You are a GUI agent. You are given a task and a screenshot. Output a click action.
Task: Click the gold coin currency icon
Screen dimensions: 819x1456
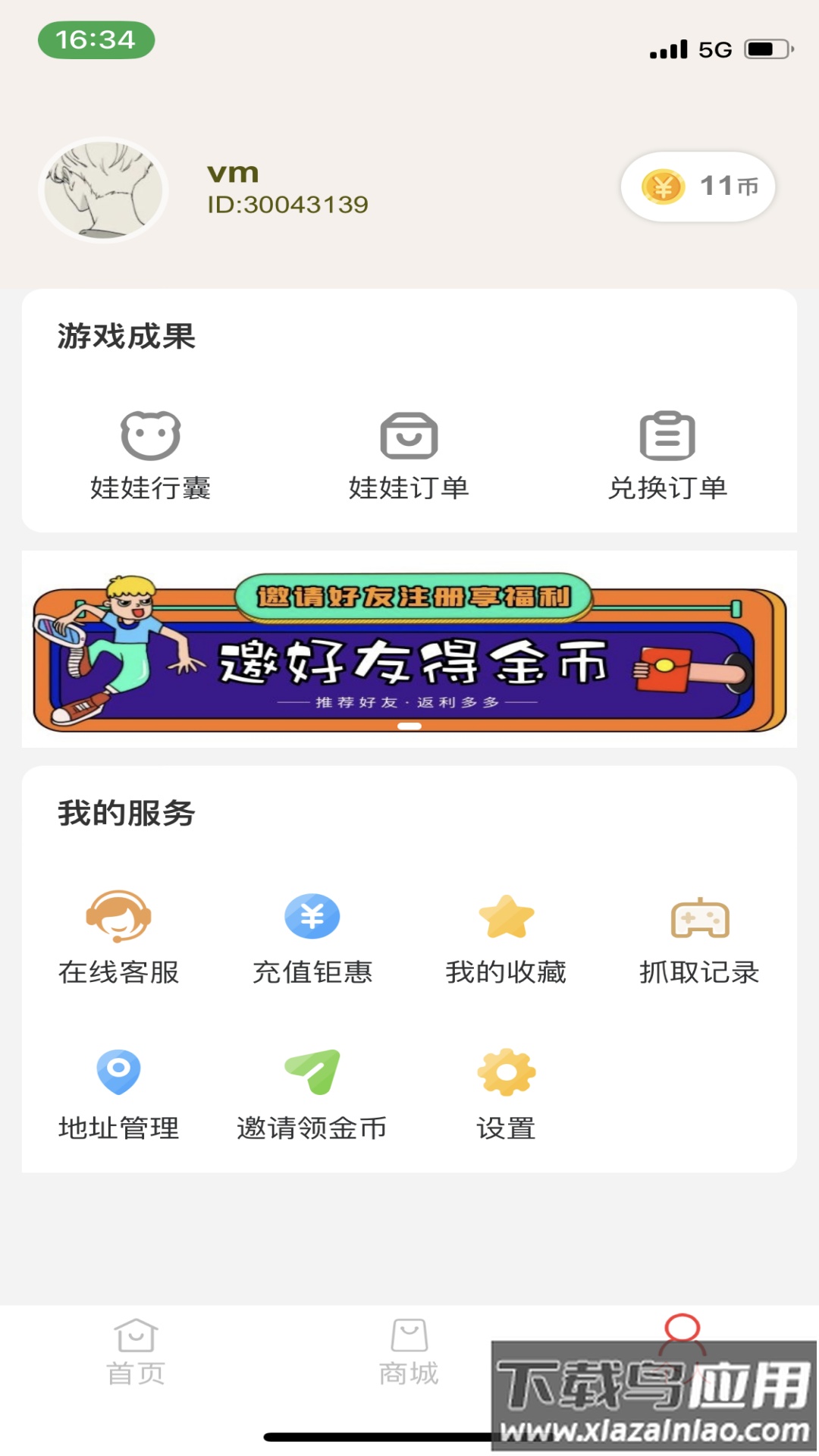click(x=663, y=186)
